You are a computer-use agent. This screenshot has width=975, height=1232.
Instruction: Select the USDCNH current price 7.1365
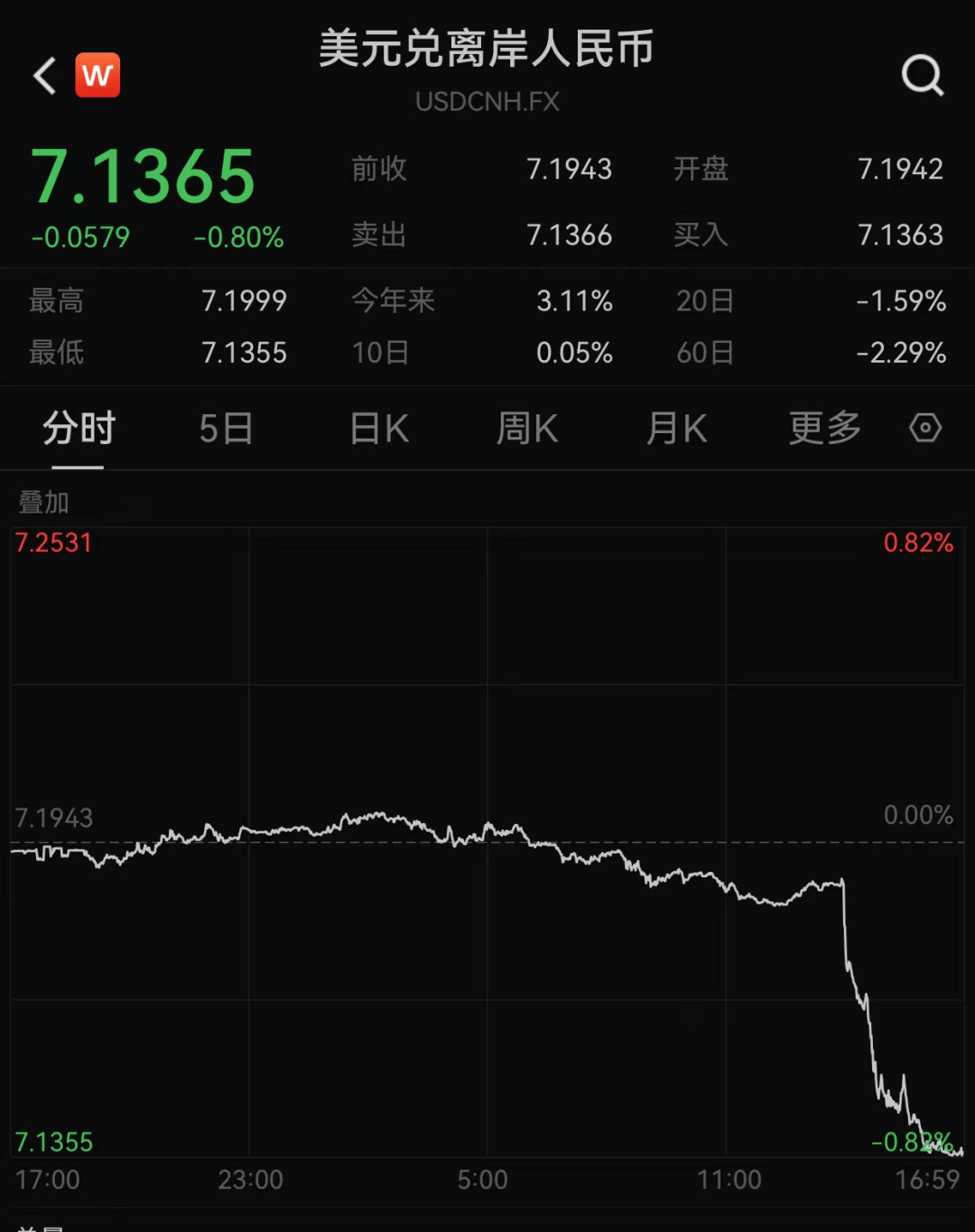click(x=144, y=176)
